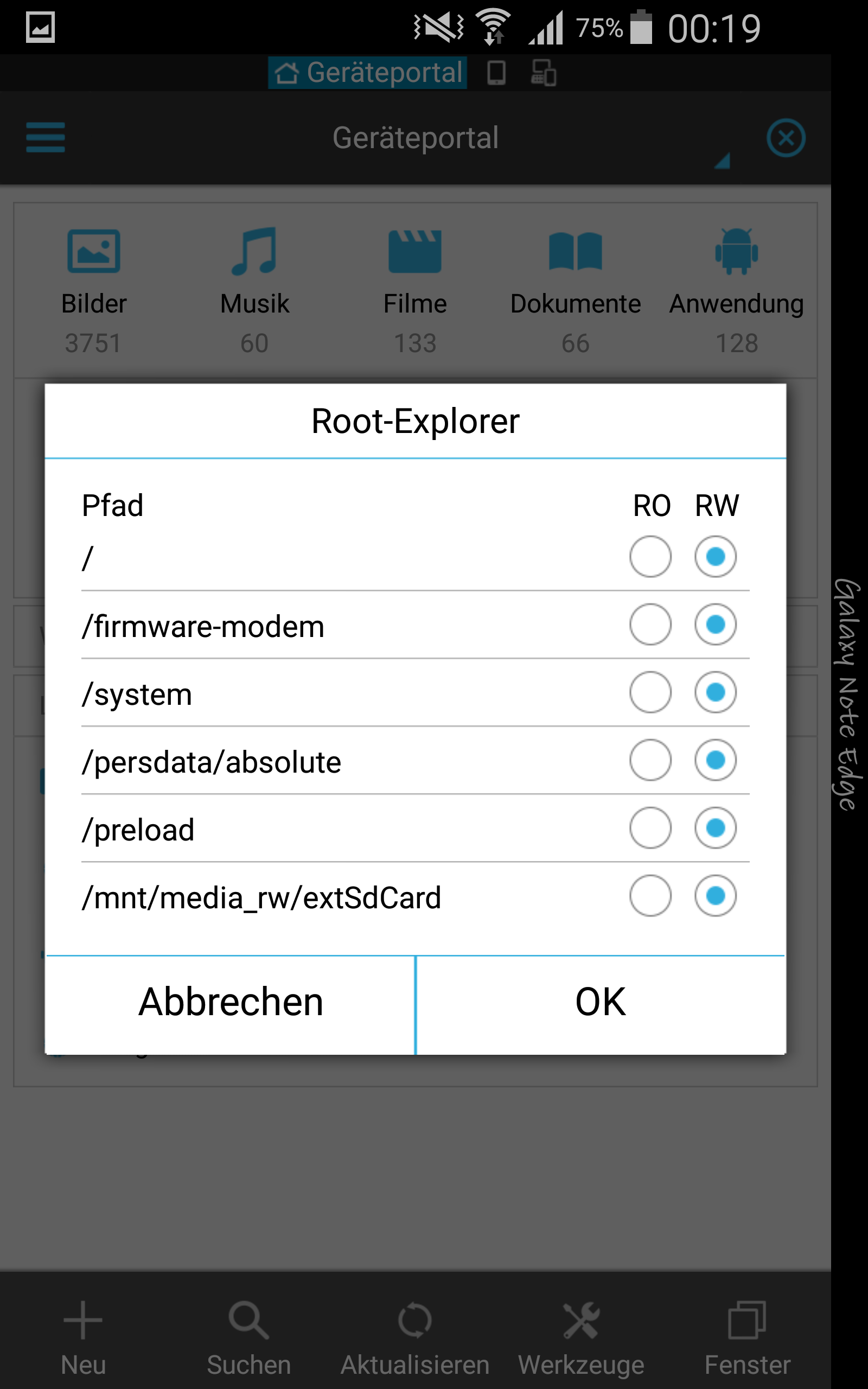The height and width of the screenshot is (1389, 868).
Task: Set /firmware-modem to RW
Action: point(716,624)
